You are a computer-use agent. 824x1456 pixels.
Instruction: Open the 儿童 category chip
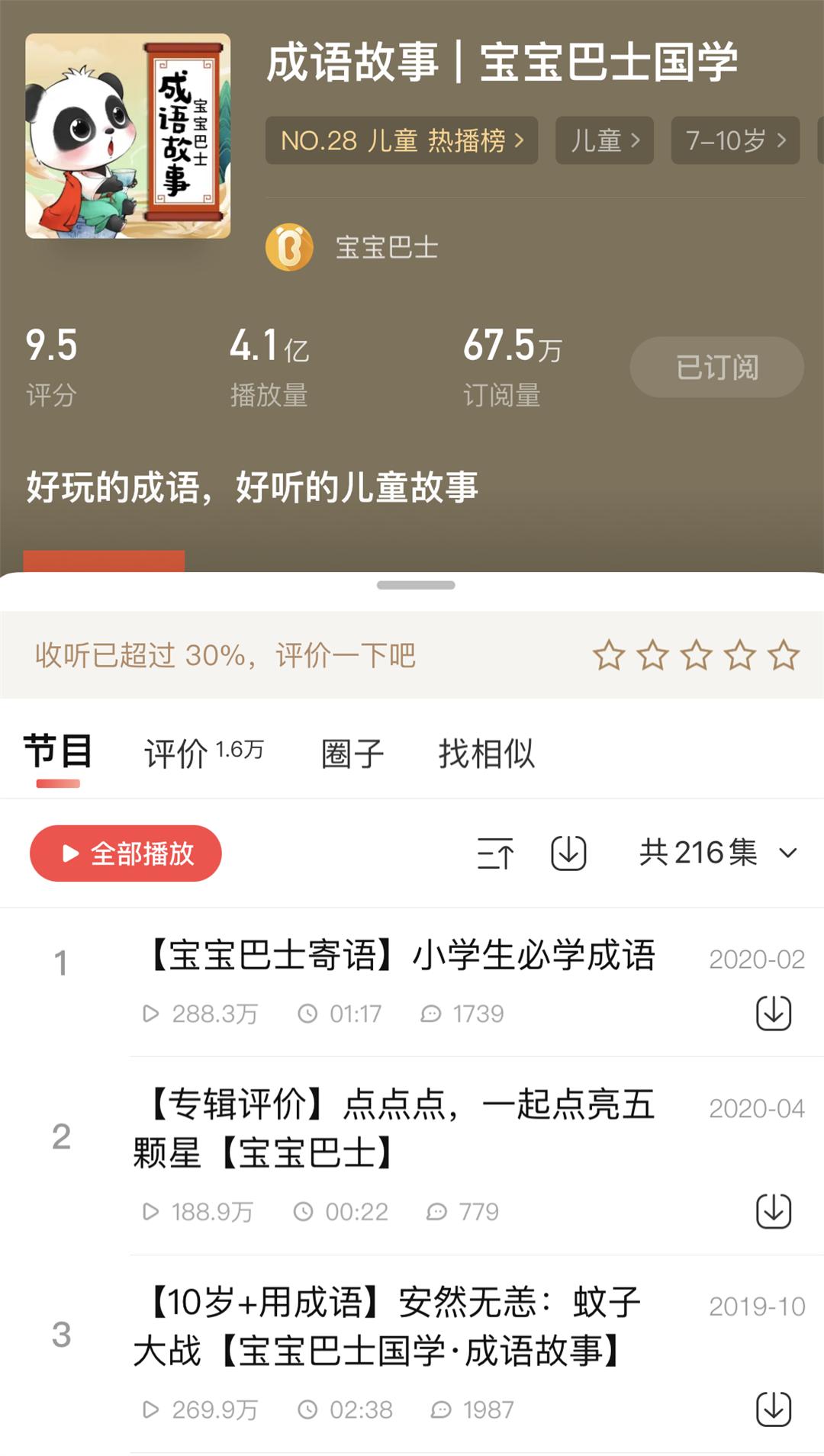(604, 140)
